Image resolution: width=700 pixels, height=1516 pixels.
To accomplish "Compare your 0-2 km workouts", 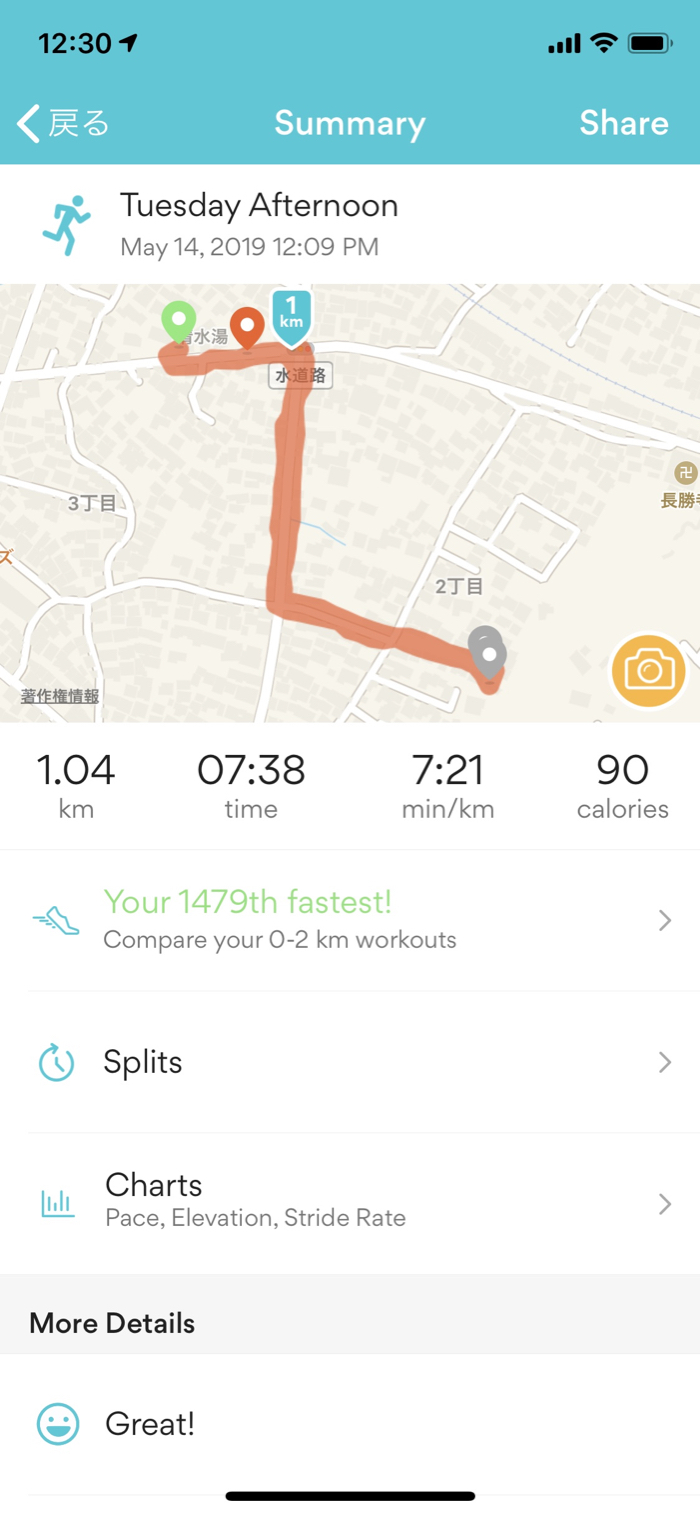I will (350, 920).
